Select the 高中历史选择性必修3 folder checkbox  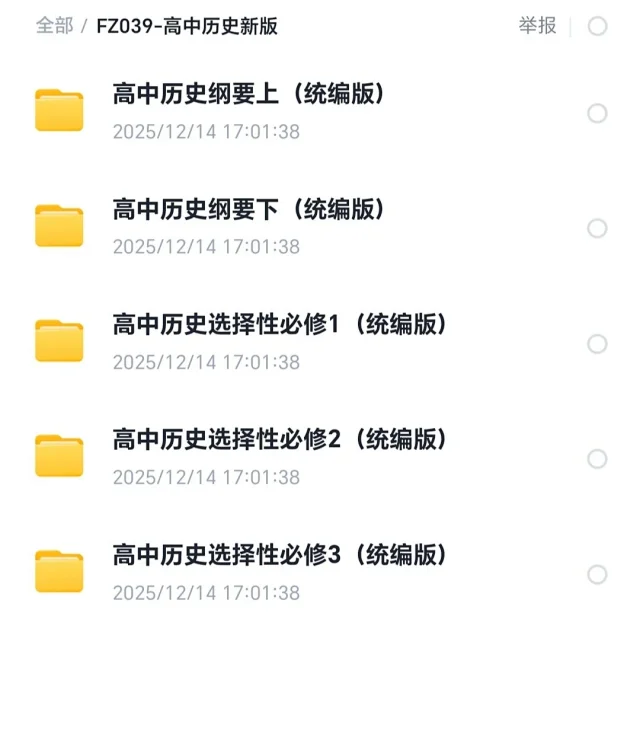coord(597,575)
